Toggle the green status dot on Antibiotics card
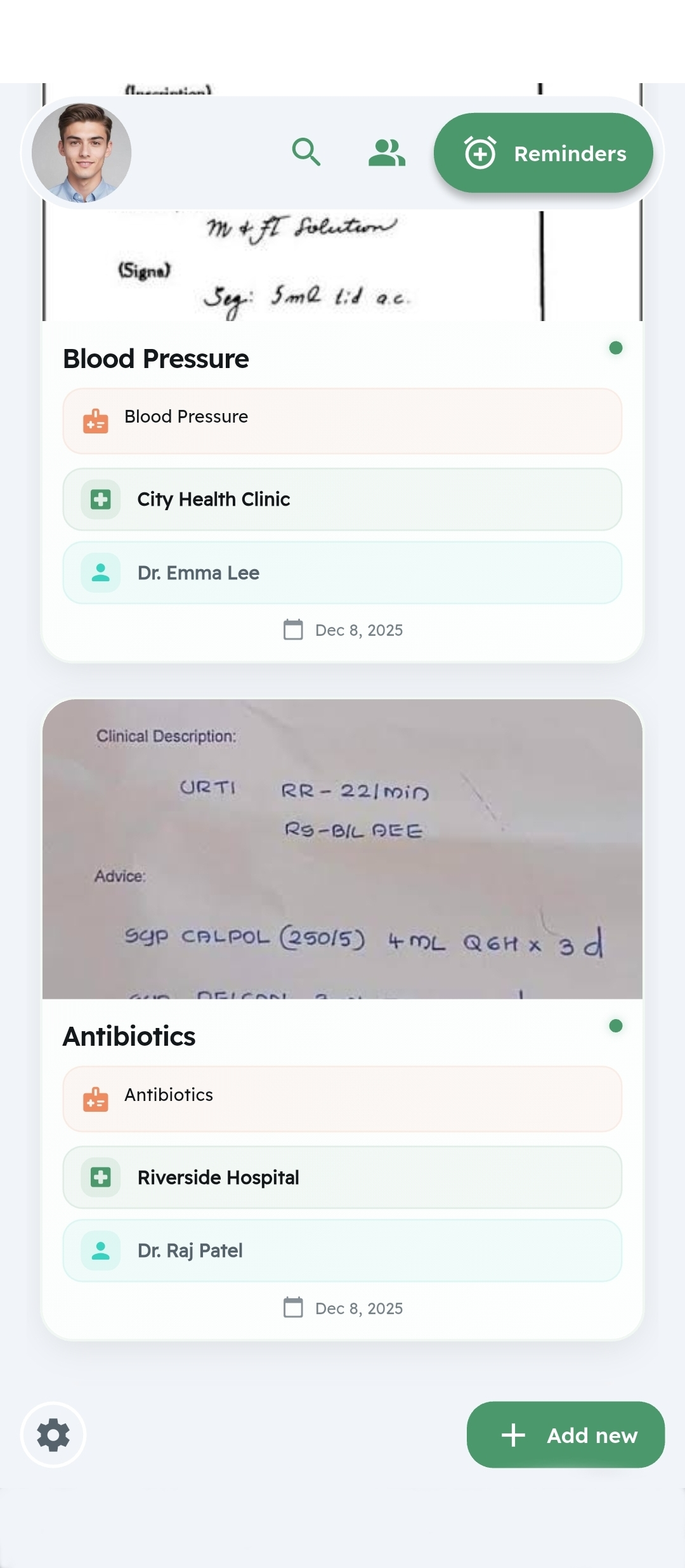The width and height of the screenshot is (685, 1568). pyautogui.click(x=616, y=1024)
